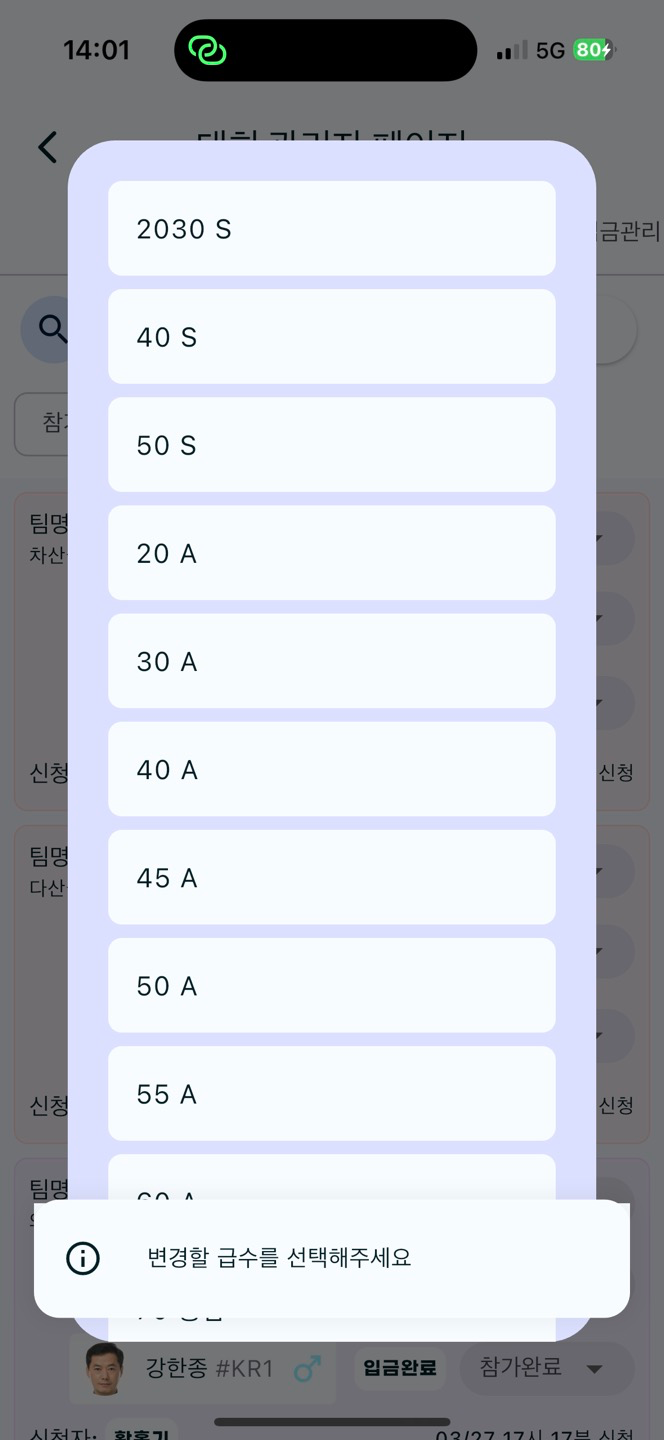Select the 2030 S grade option

[331, 228]
